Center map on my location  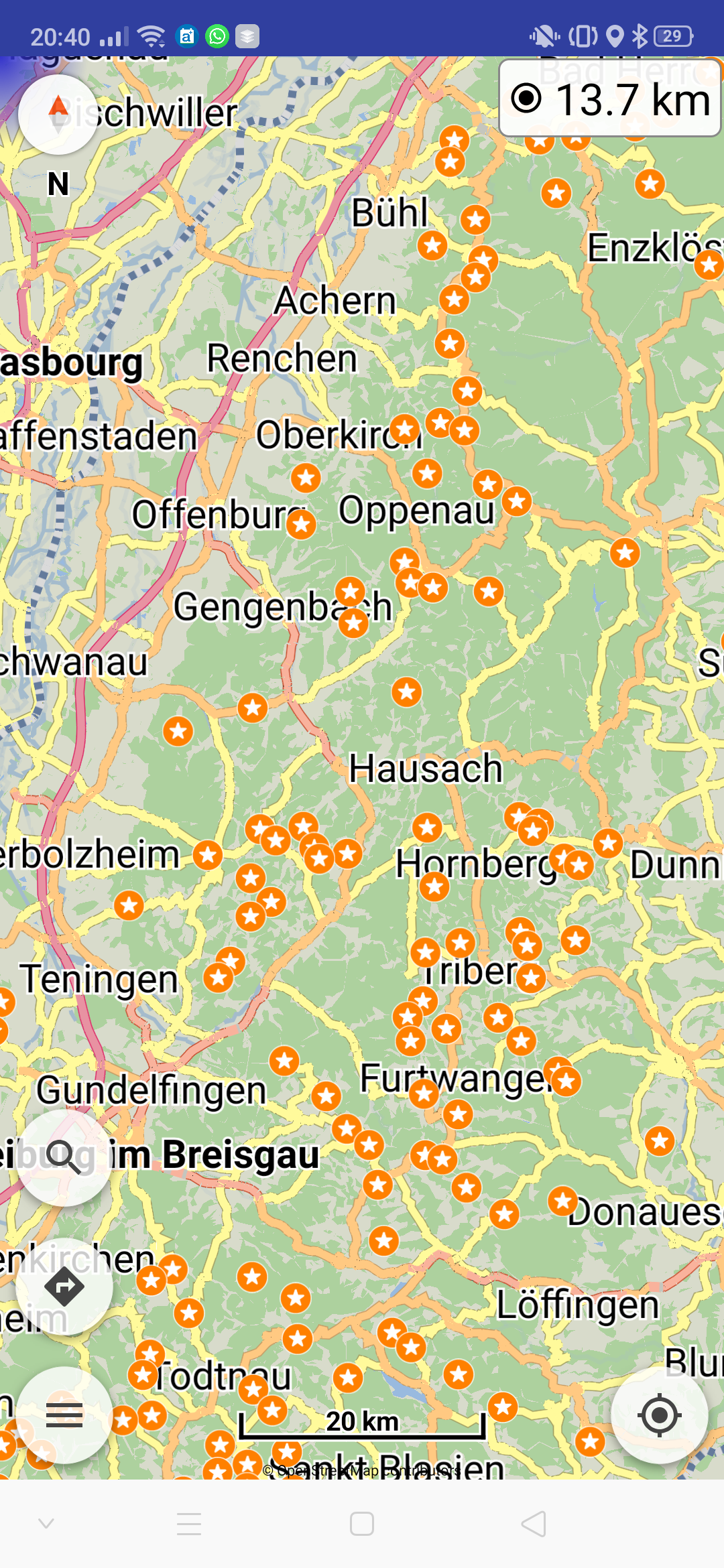click(x=660, y=1415)
